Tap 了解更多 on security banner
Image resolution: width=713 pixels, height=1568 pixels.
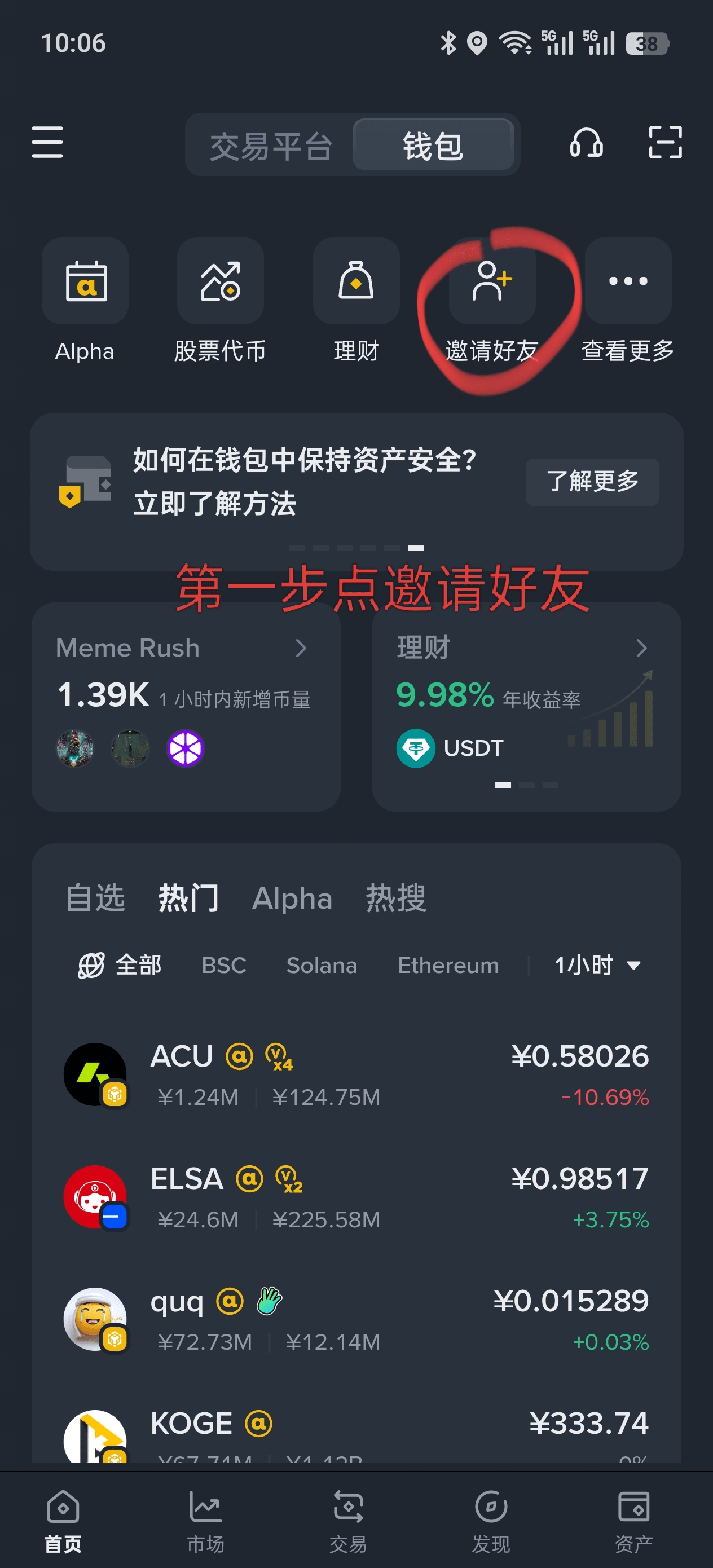[x=592, y=482]
